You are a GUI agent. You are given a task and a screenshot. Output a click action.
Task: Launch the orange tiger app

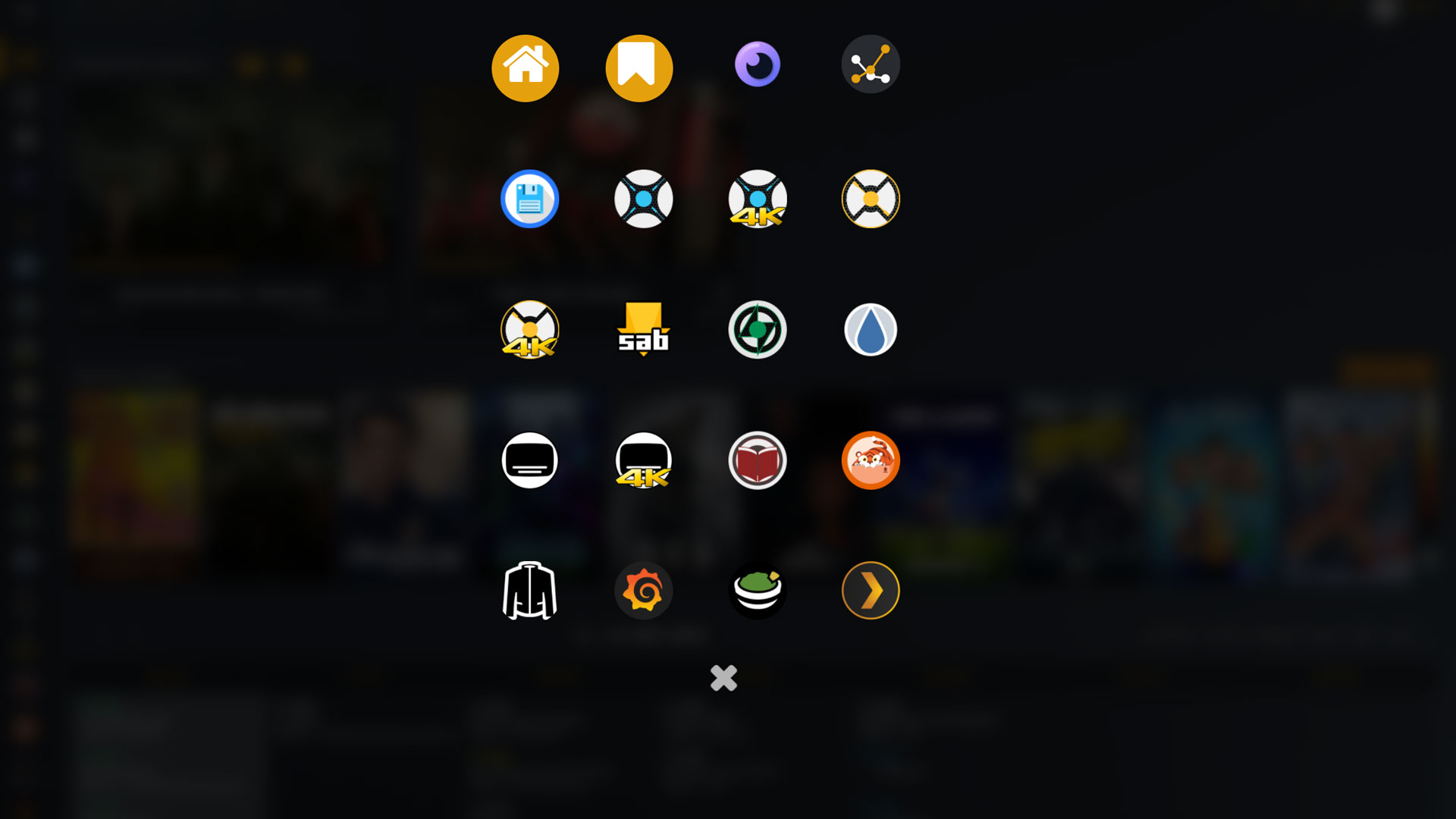click(871, 460)
